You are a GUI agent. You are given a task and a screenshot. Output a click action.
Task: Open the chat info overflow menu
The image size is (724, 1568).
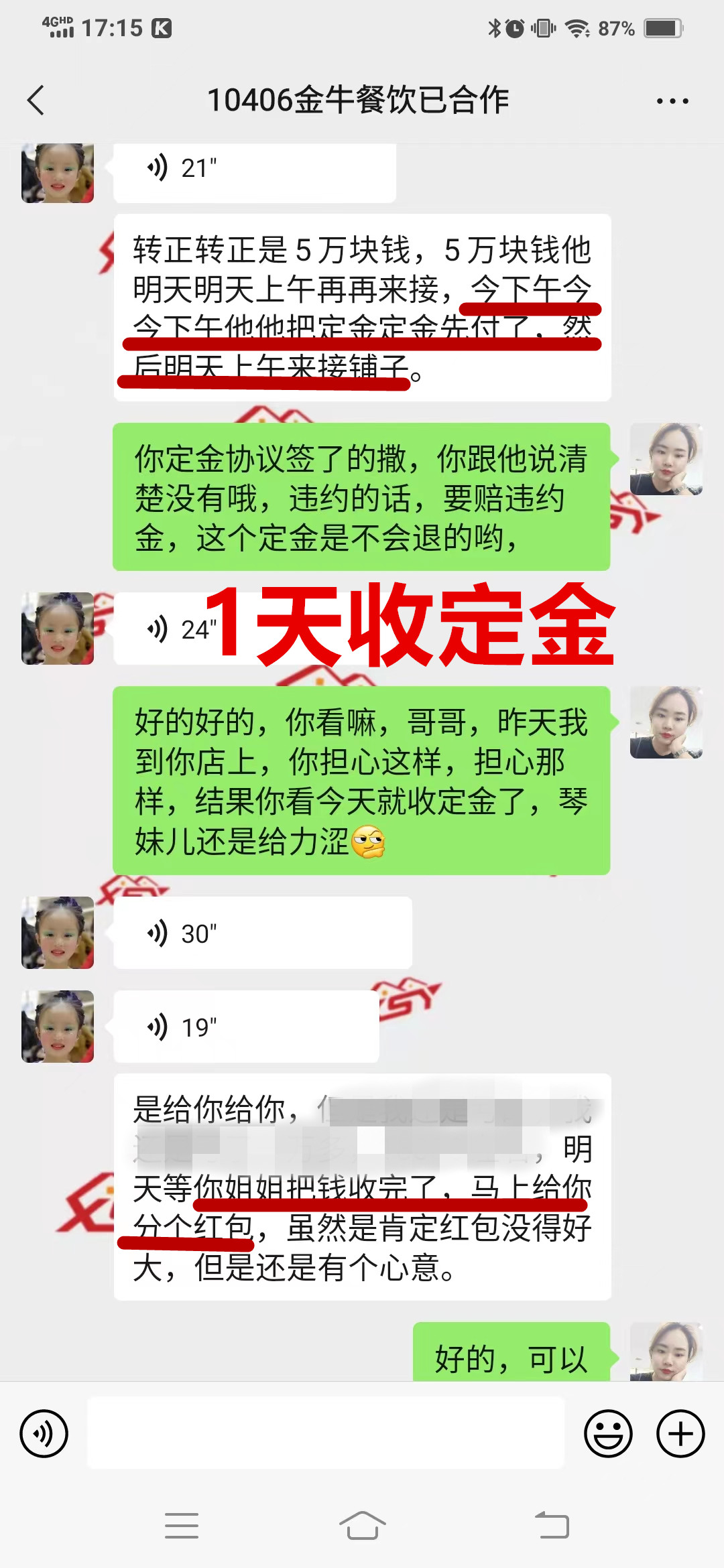click(672, 101)
